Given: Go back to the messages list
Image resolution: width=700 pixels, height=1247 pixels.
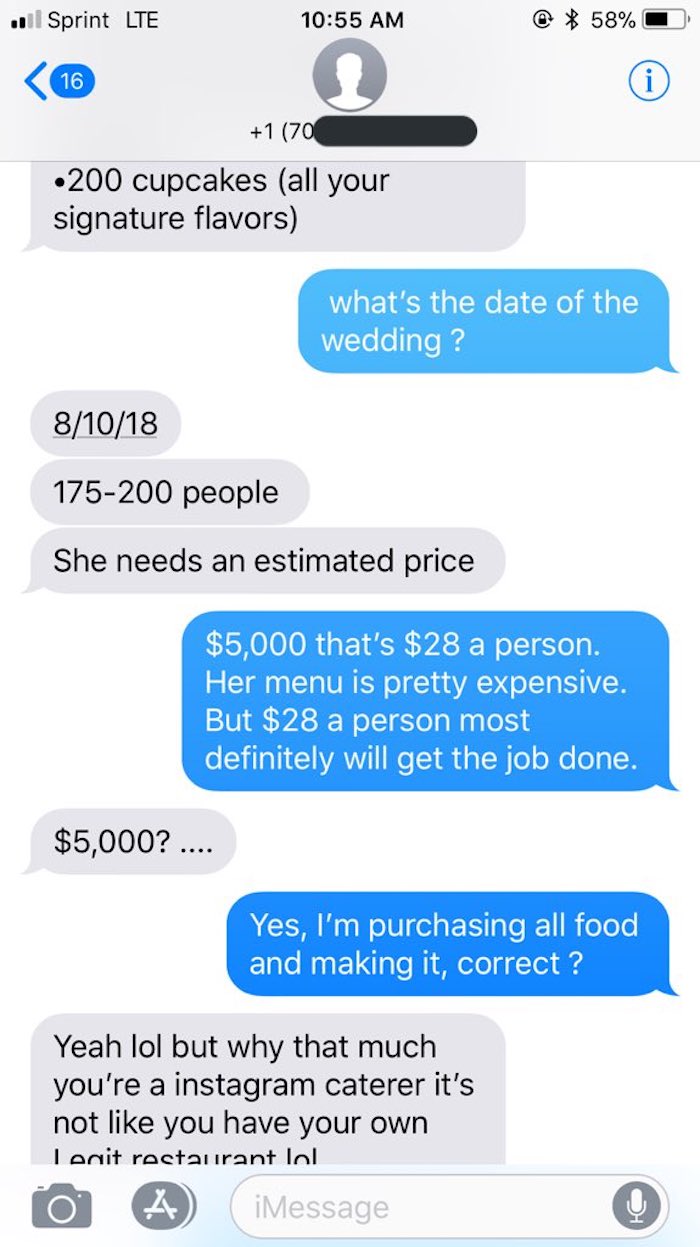Looking at the screenshot, I should pyautogui.click(x=58, y=82).
